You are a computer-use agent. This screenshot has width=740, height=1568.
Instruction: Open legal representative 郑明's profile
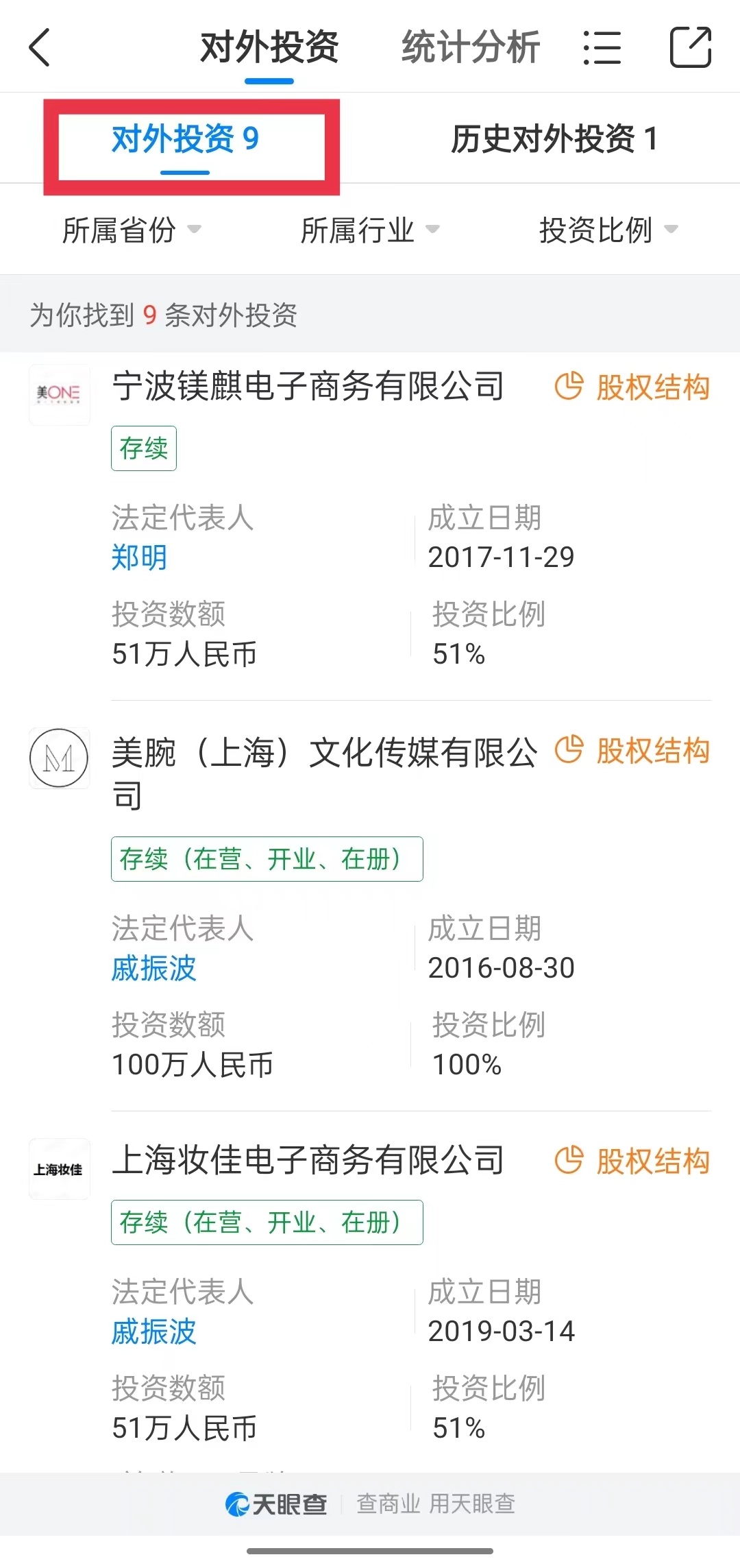point(139,557)
